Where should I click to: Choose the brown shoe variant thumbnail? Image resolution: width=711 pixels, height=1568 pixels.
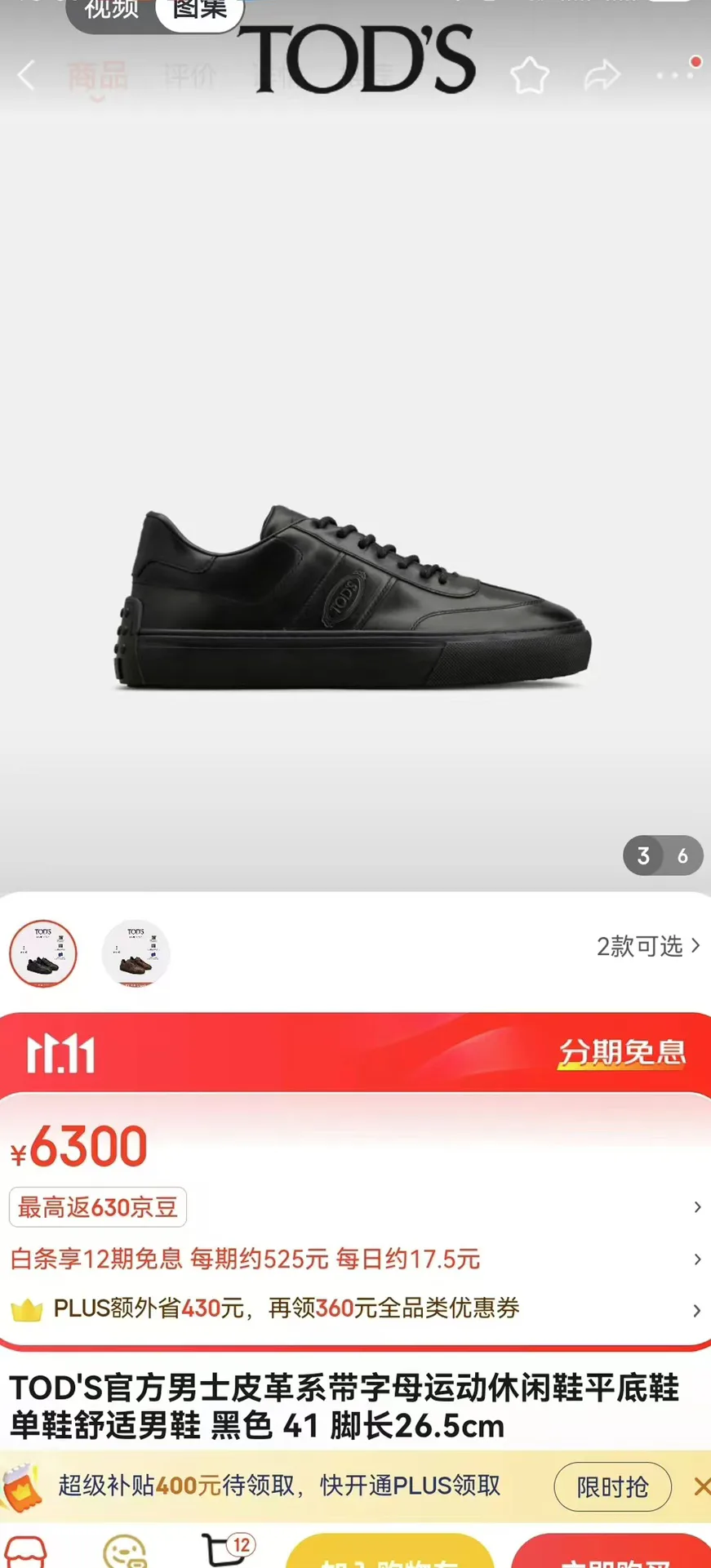click(x=136, y=953)
